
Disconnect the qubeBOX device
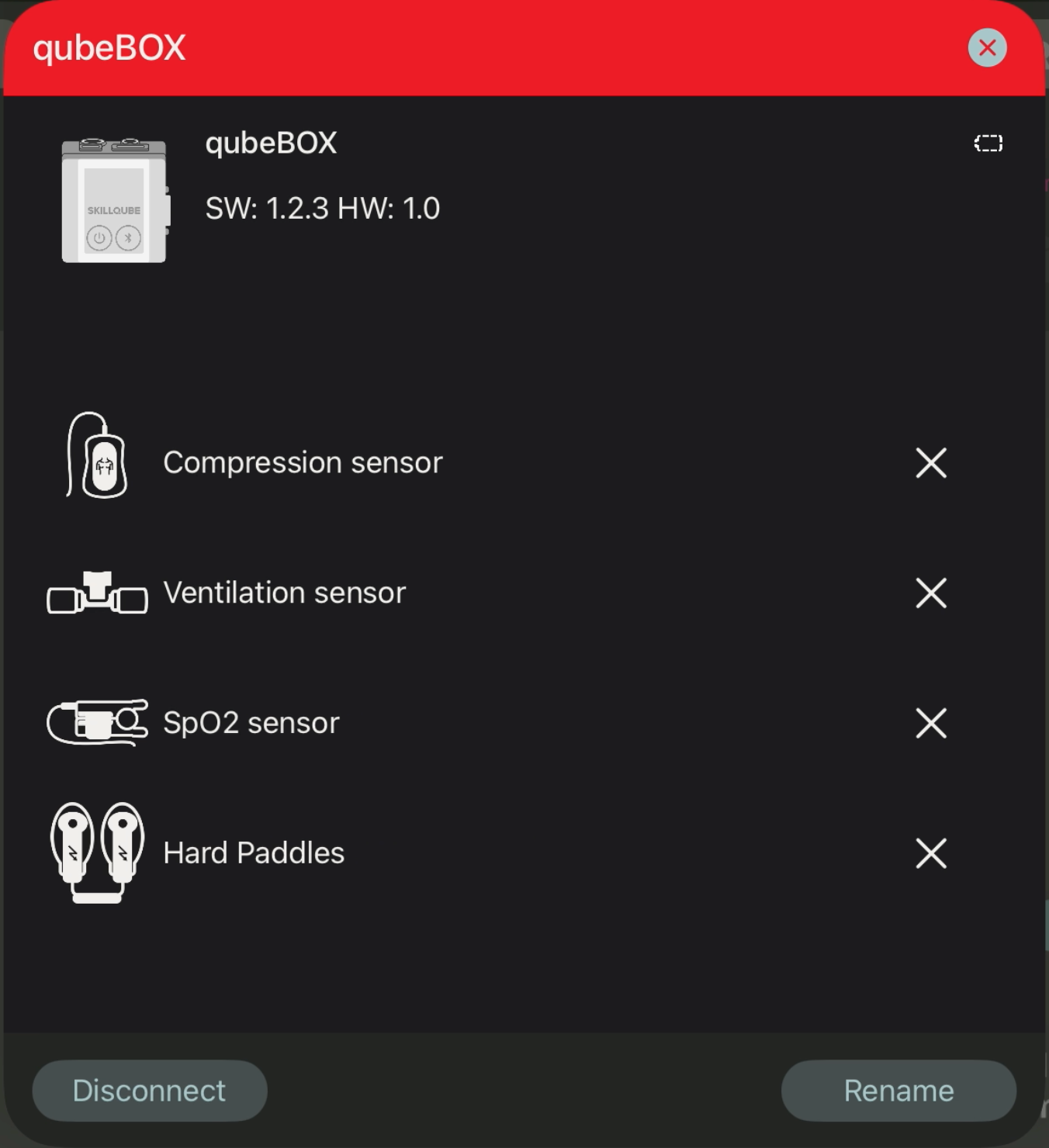point(150,1091)
